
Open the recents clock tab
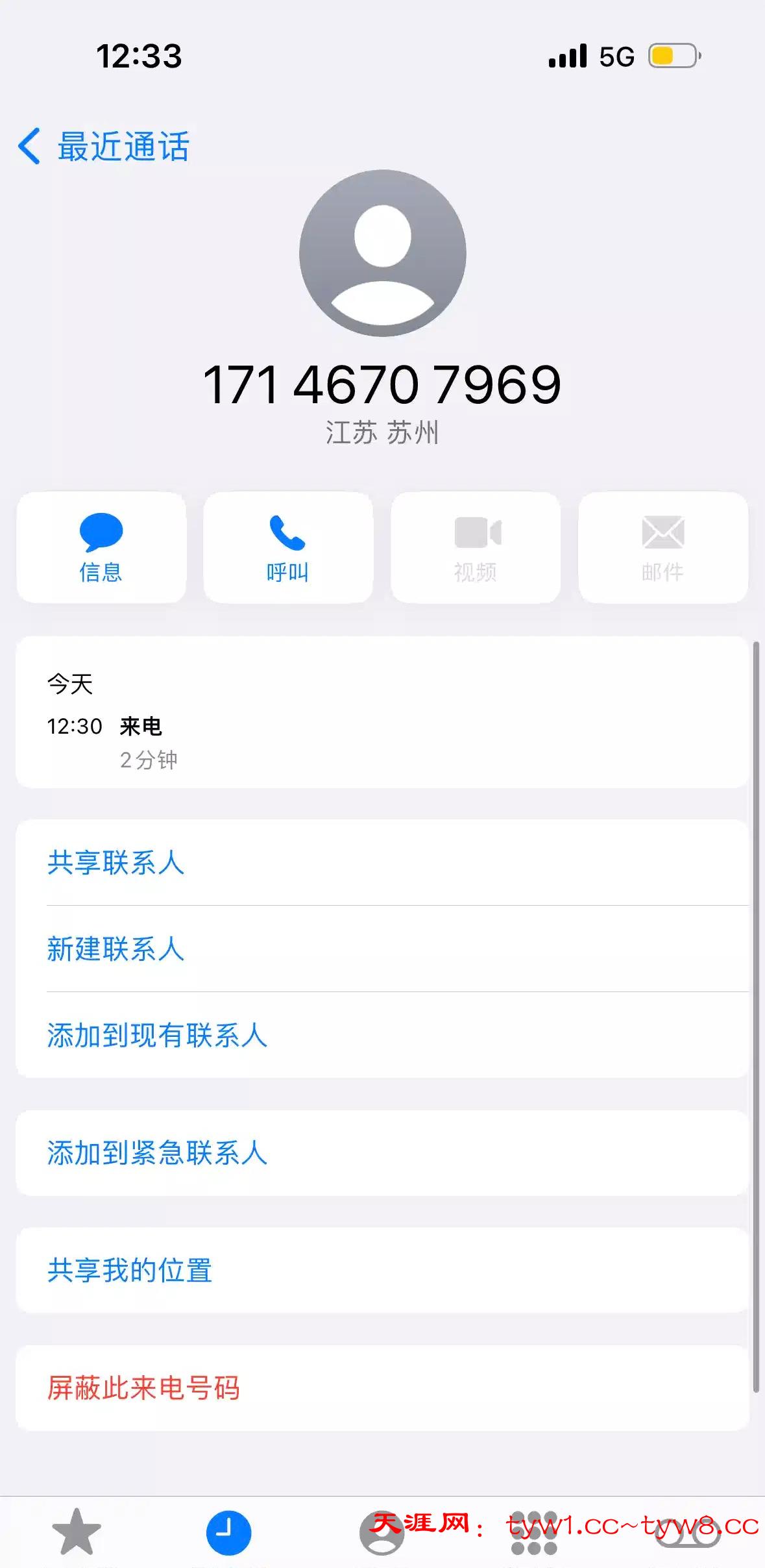228,1532
